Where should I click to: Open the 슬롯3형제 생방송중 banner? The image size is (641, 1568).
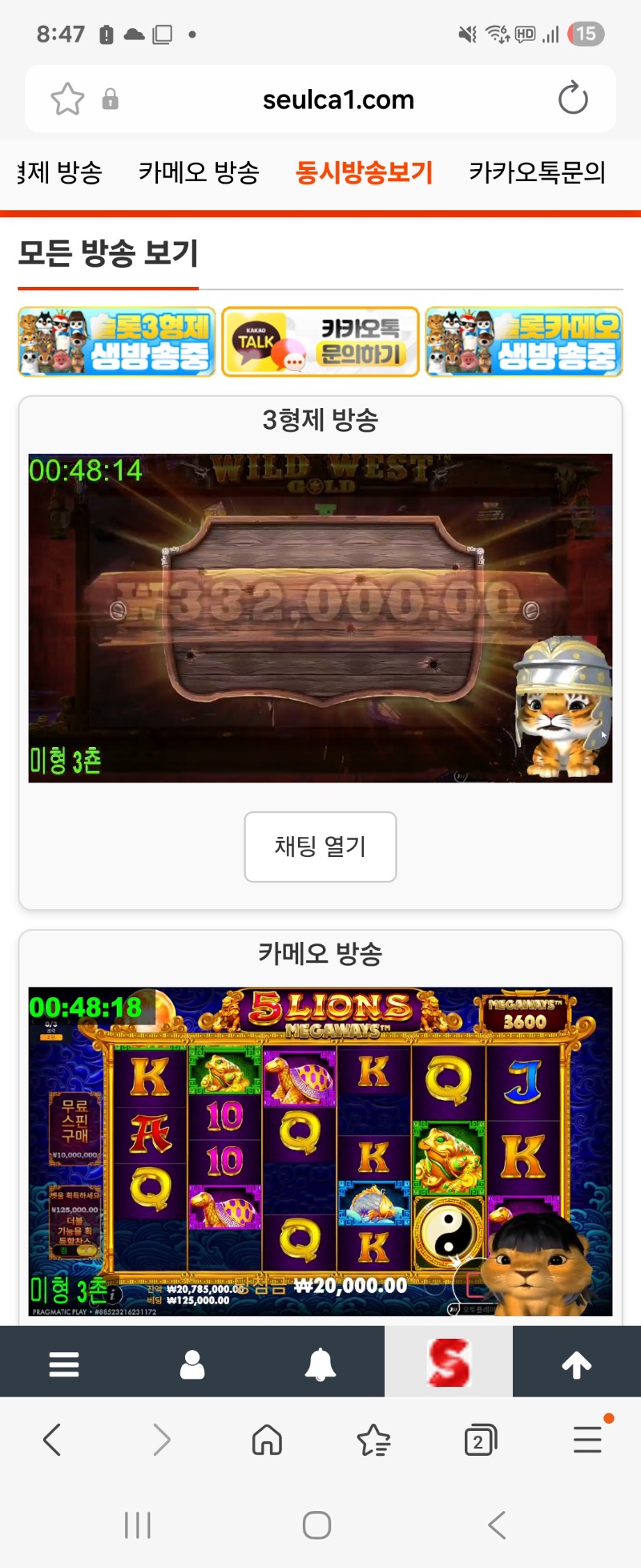[x=117, y=342]
